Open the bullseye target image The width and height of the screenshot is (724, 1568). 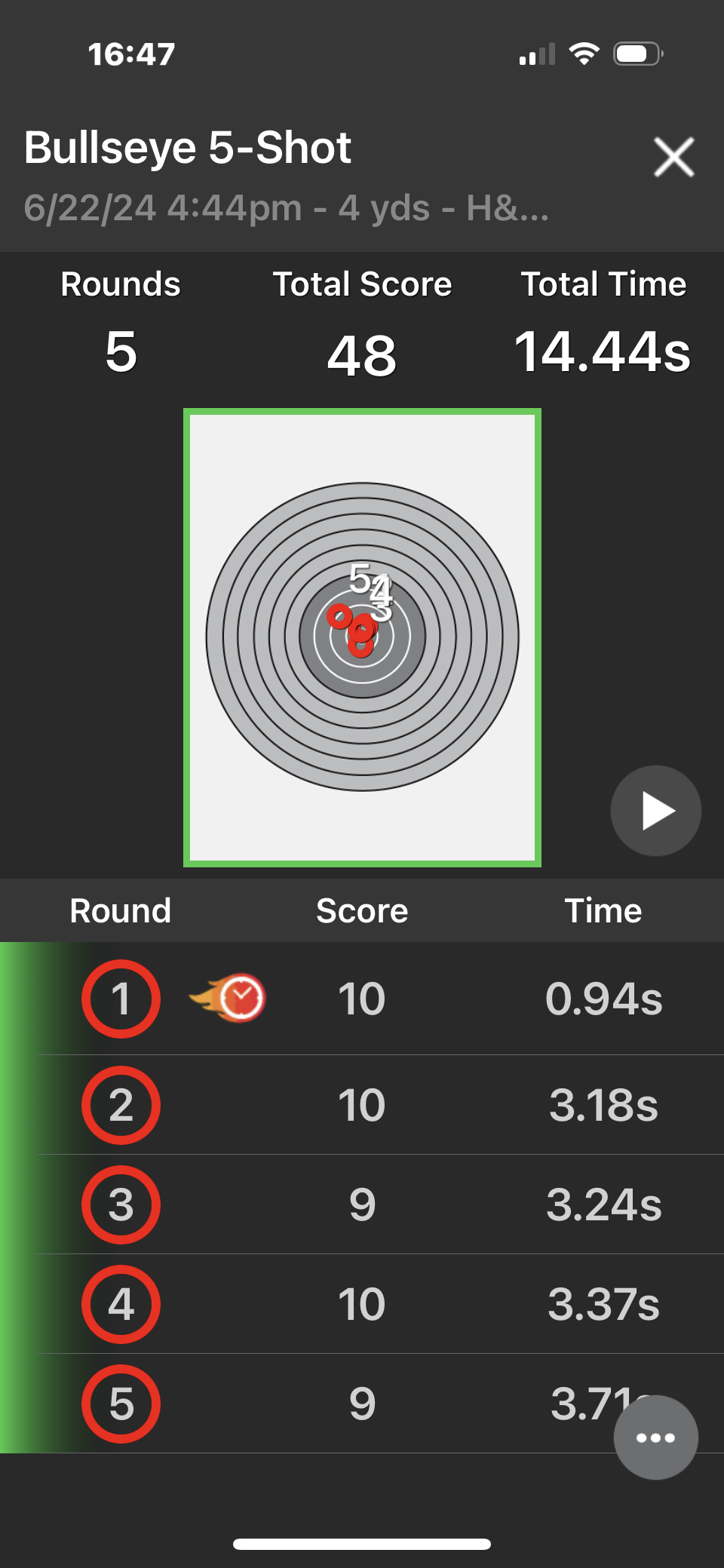[x=362, y=637]
